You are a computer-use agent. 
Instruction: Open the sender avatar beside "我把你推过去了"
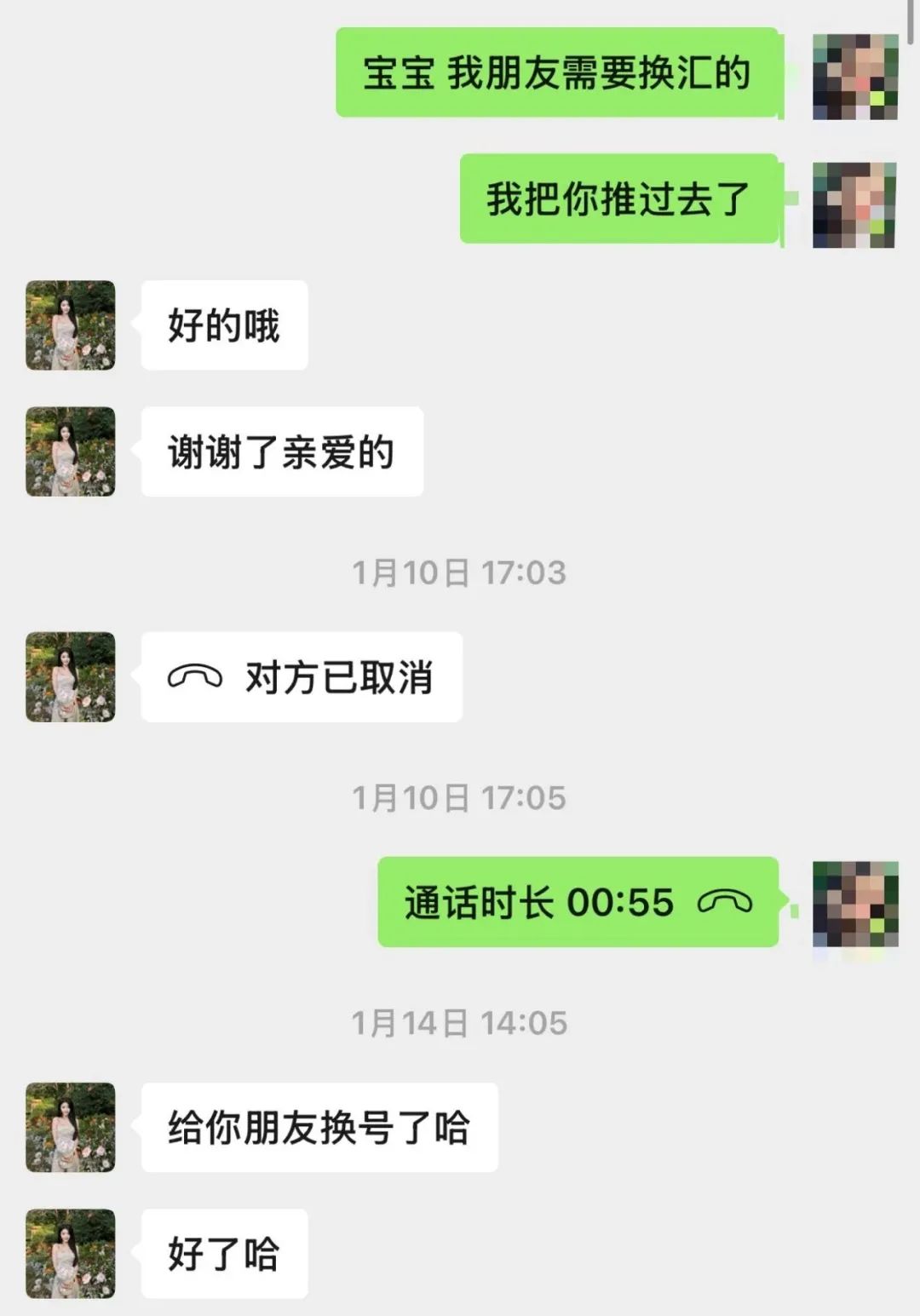(854, 205)
